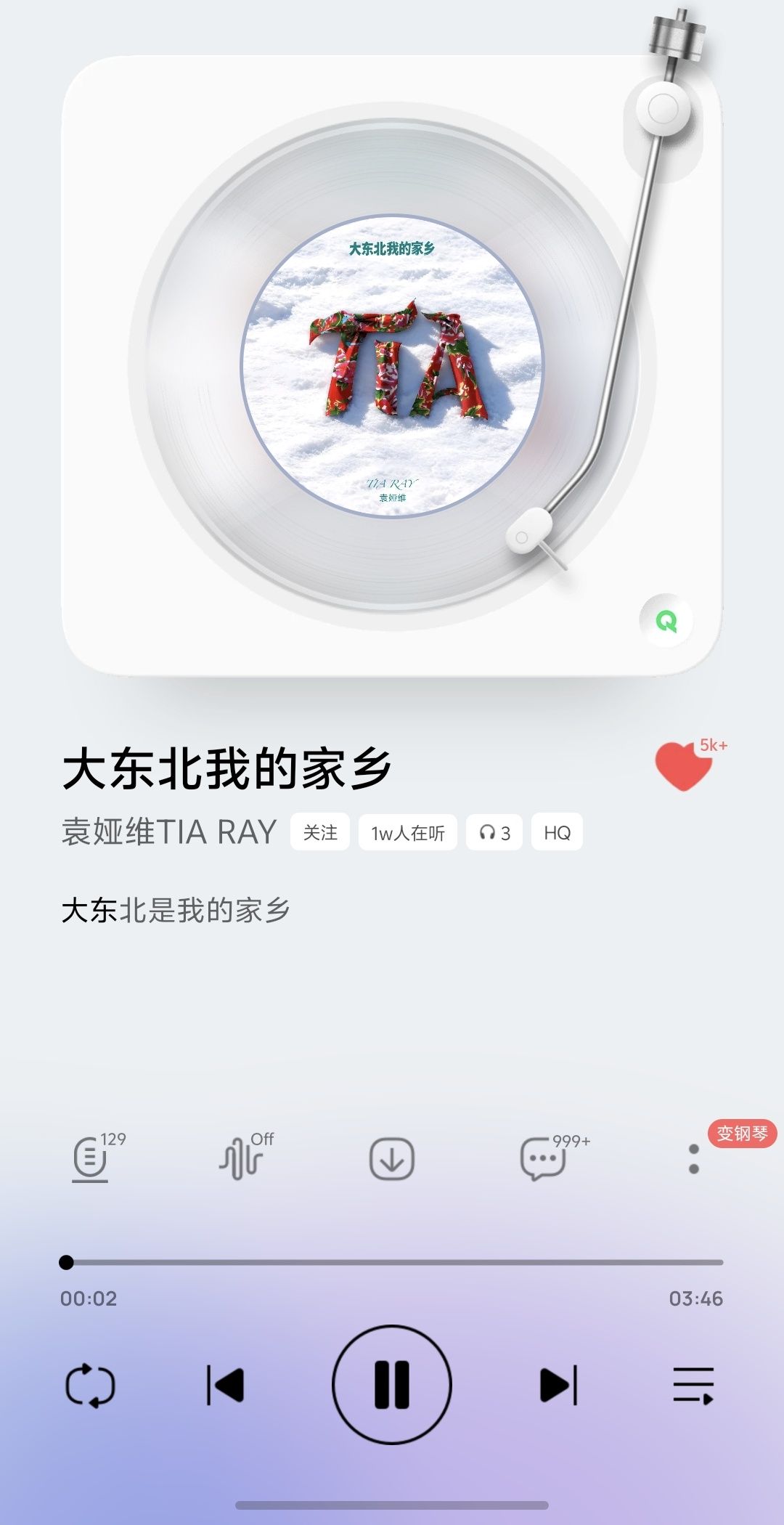
Task: Open the sound effect icon marked Off
Action: 241,1159
